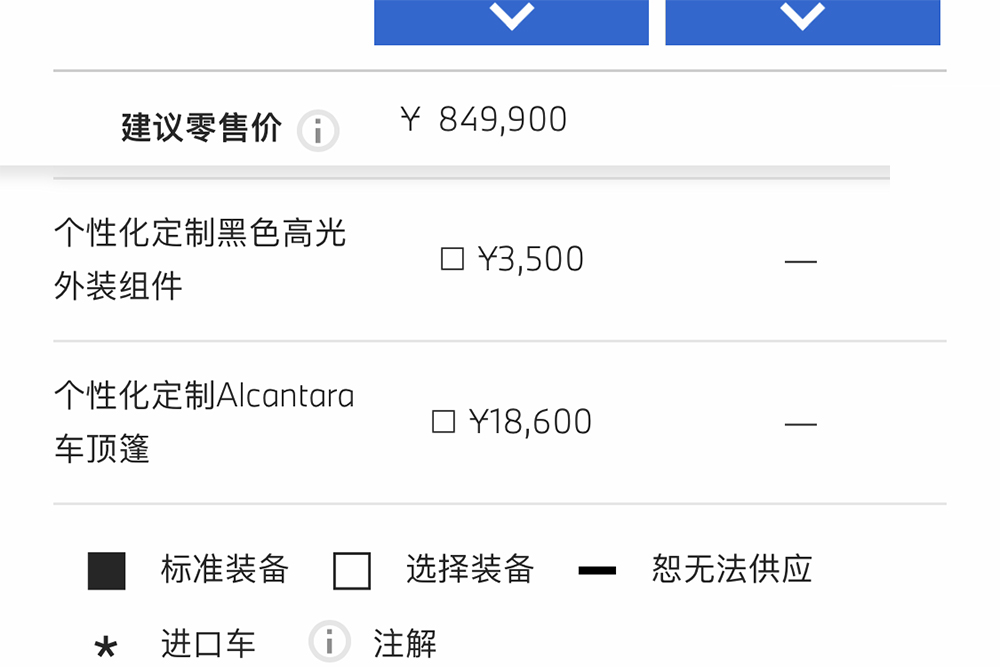Open the info note beside 建议零售价

click(318, 131)
